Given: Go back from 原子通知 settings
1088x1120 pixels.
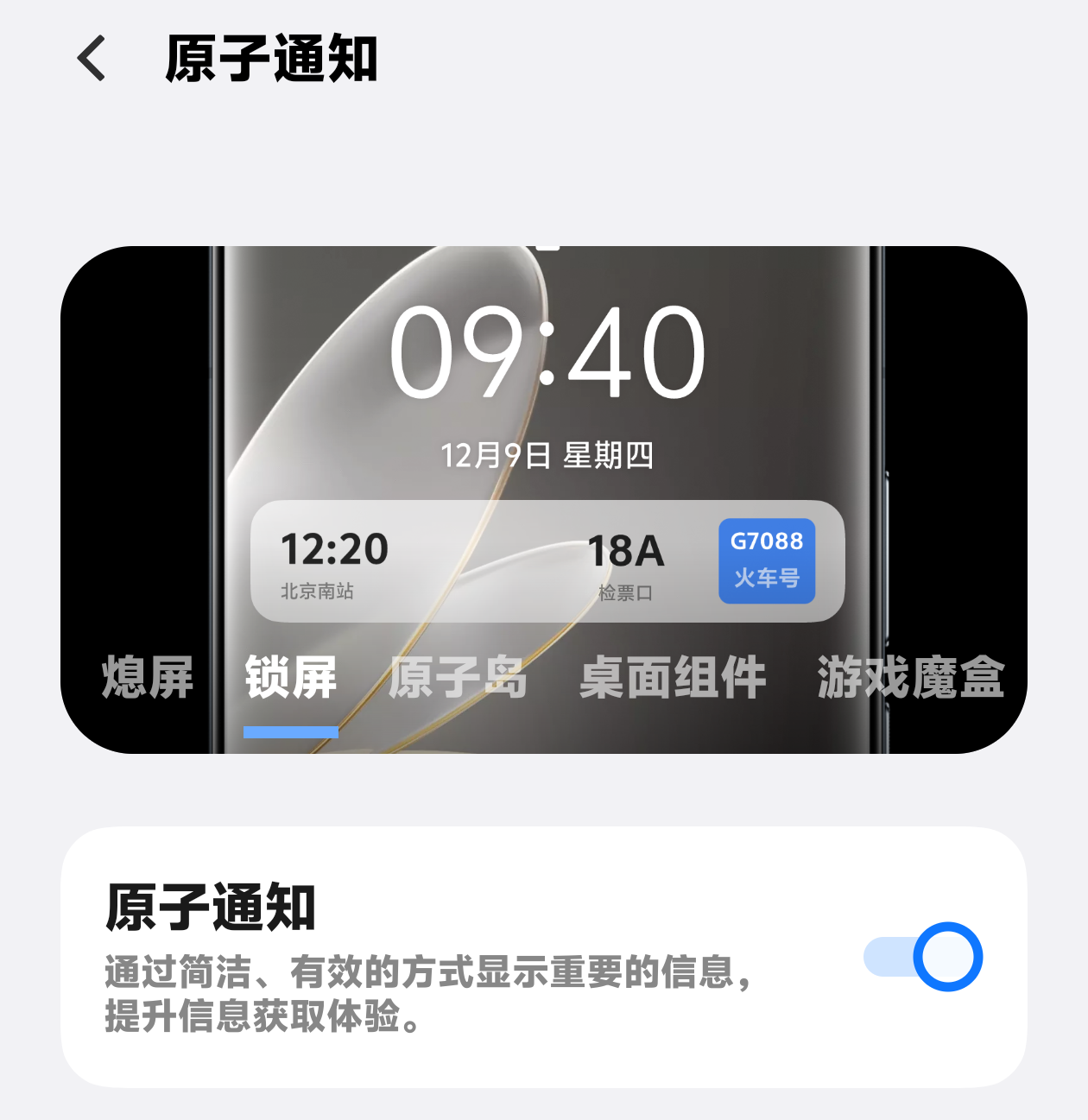Looking at the screenshot, I should point(92,59).
